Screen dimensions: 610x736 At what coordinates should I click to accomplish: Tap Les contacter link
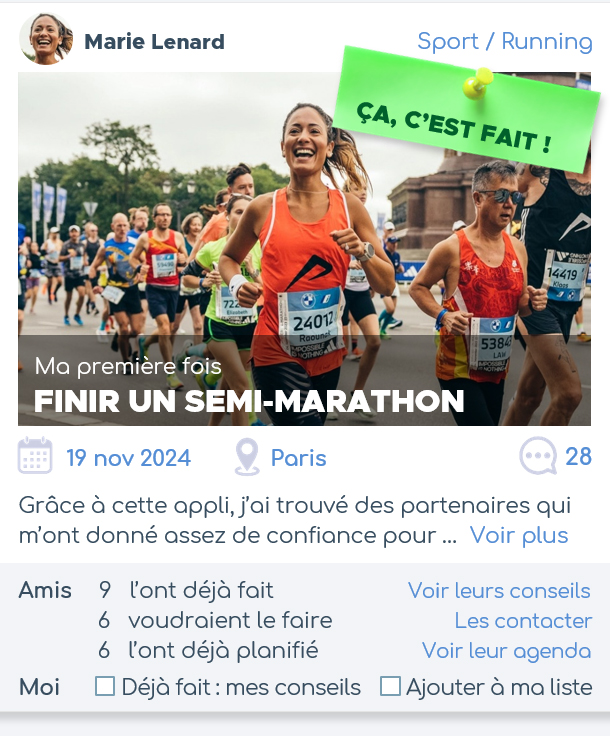click(522, 620)
